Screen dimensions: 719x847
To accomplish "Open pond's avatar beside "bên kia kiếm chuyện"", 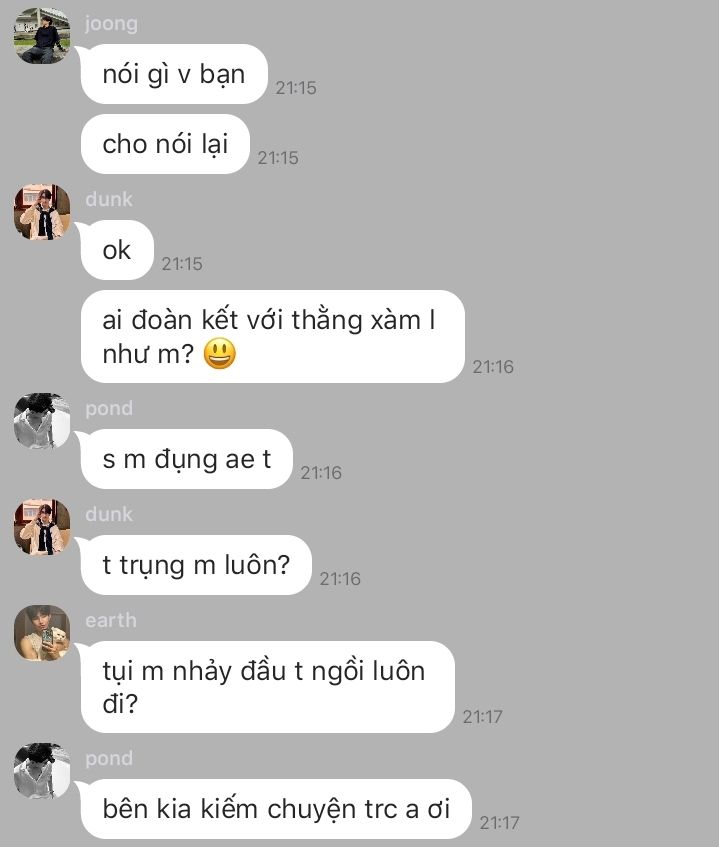I will pos(42,771).
